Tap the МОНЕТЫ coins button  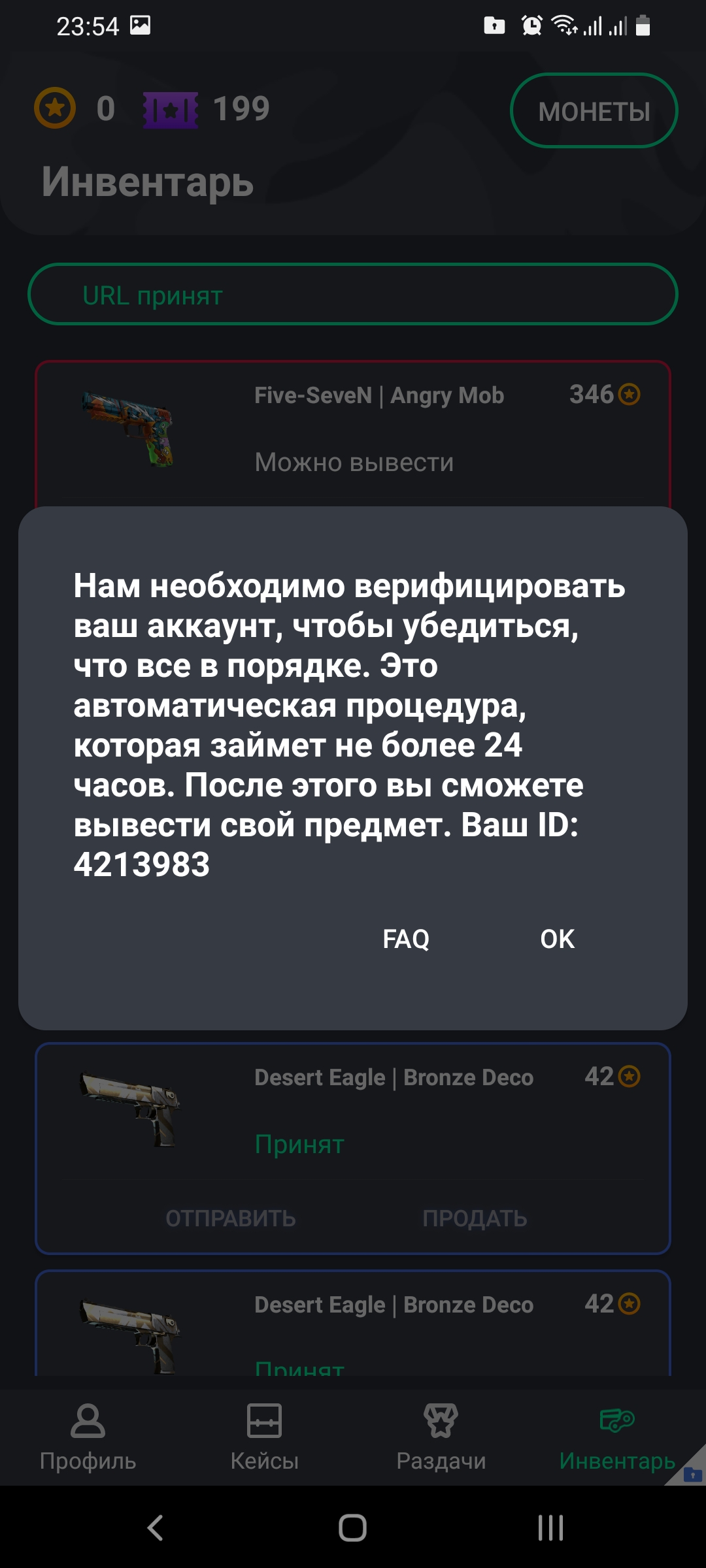(x=594, y=110)
